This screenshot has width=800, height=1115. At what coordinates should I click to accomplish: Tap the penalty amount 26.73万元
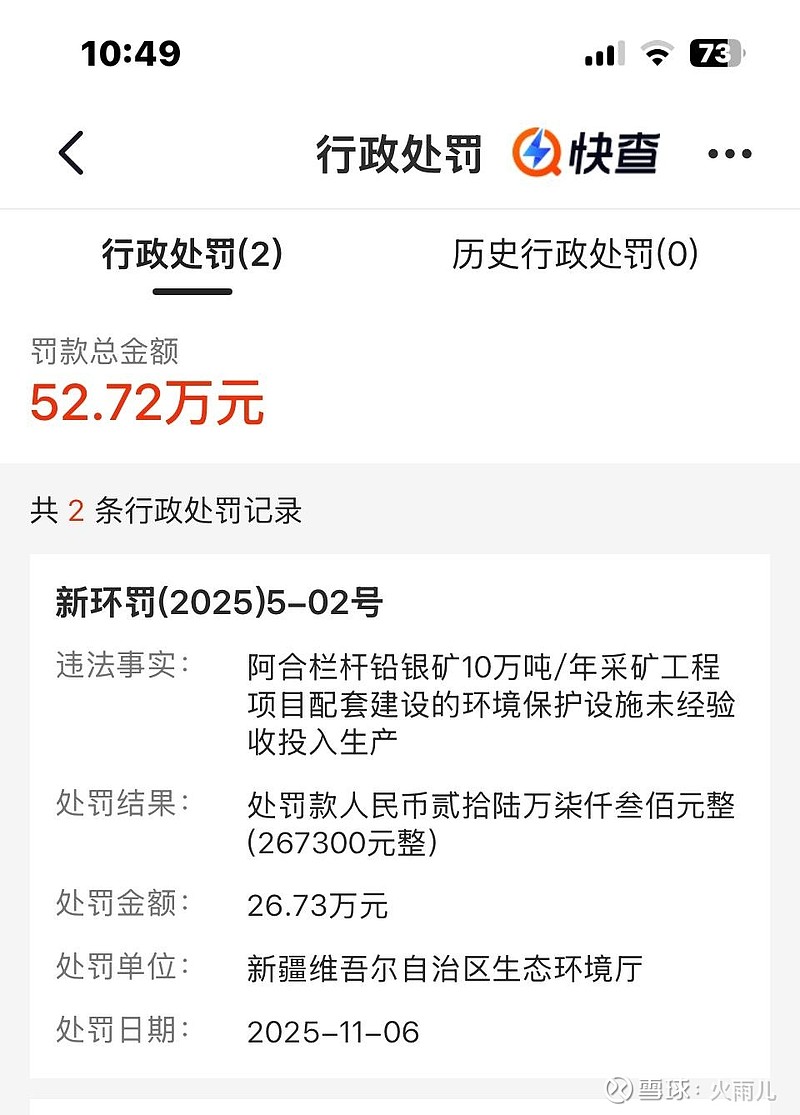[320, 906]
